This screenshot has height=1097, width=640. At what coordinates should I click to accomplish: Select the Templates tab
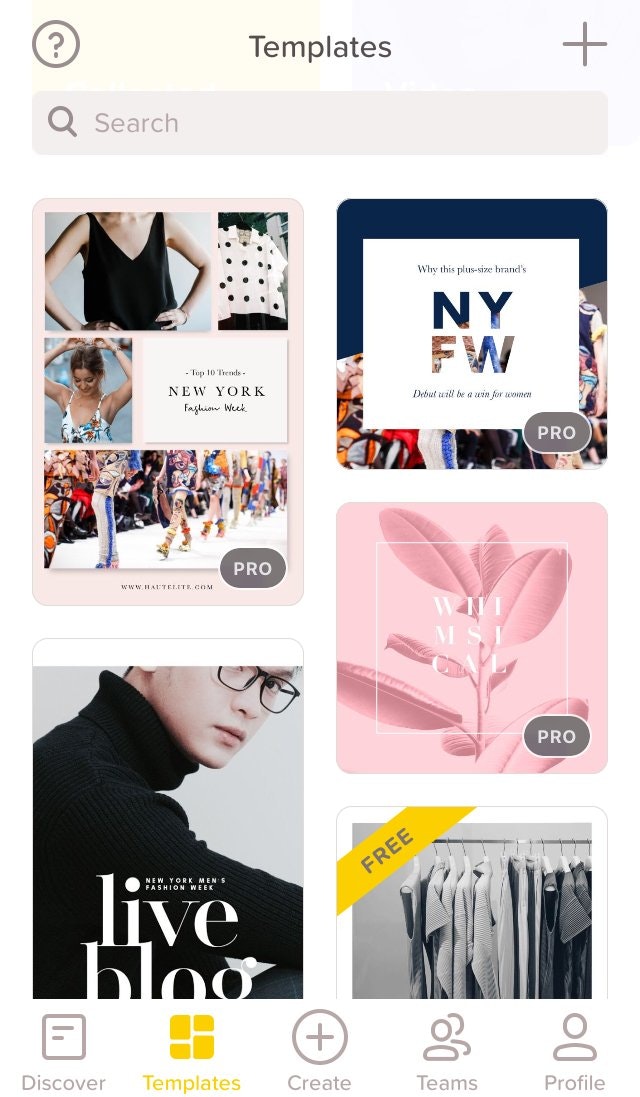tap(191, 1052)
